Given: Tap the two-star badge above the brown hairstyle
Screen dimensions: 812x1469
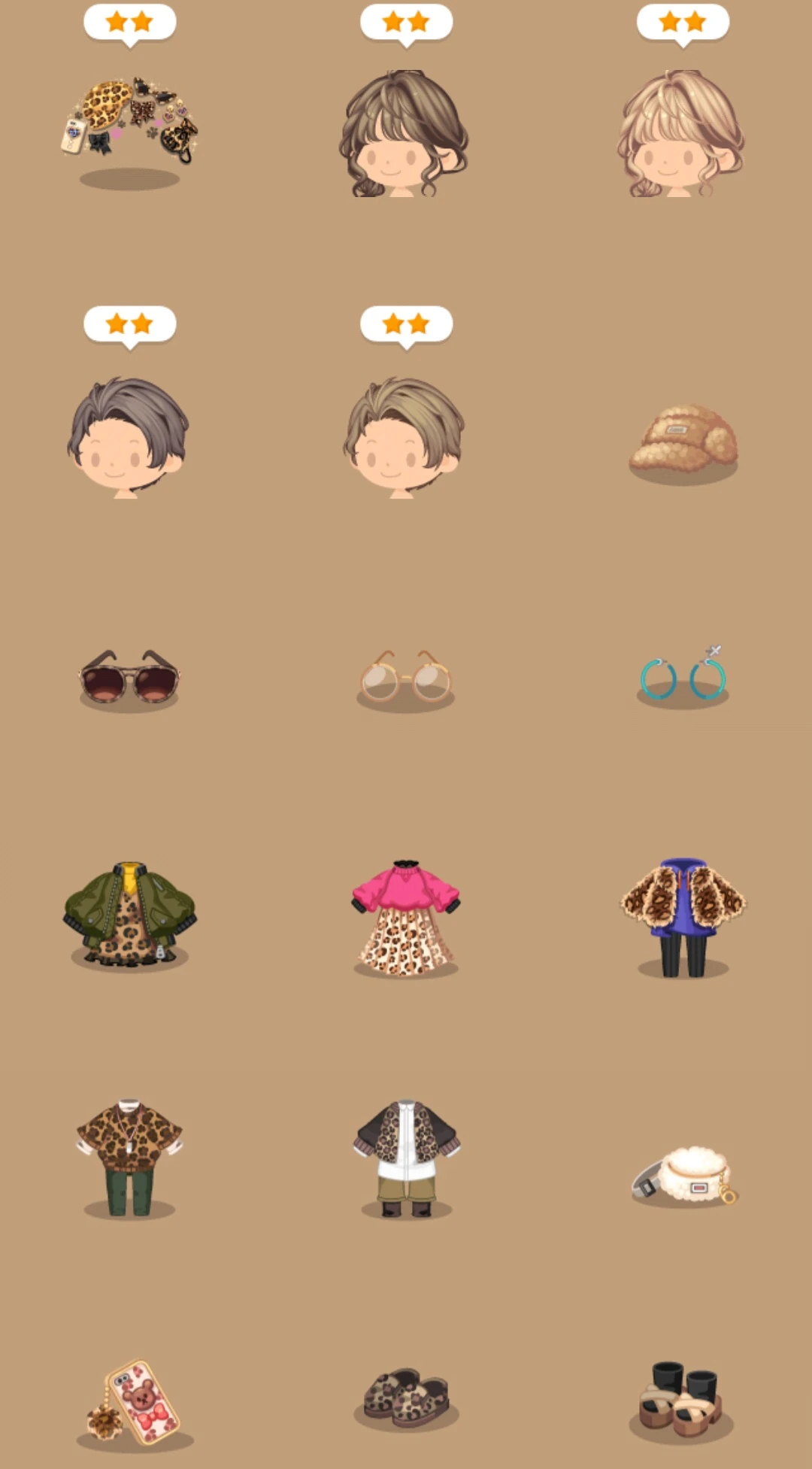Looking at the screenshot, I should point(406,23).
